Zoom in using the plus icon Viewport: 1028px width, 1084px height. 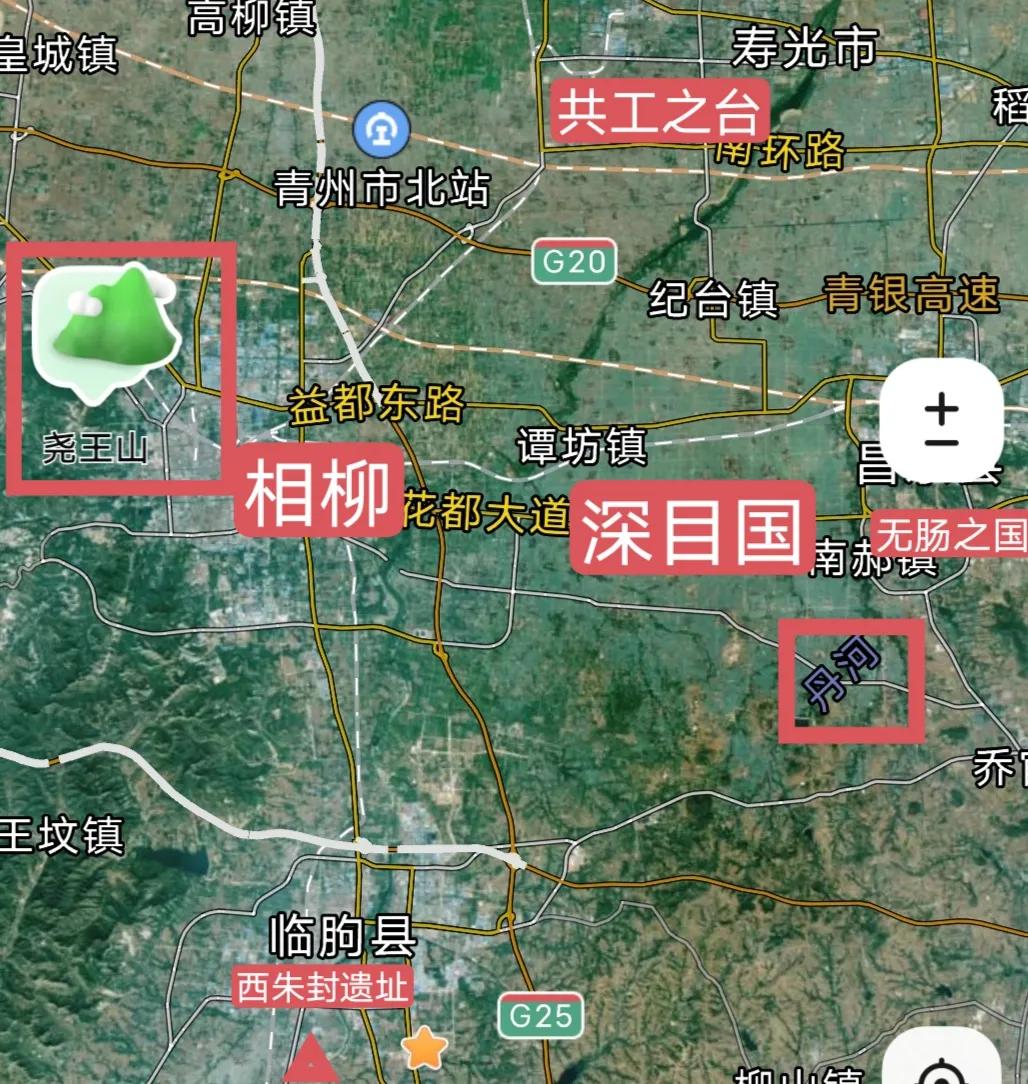tap(940, 410)
